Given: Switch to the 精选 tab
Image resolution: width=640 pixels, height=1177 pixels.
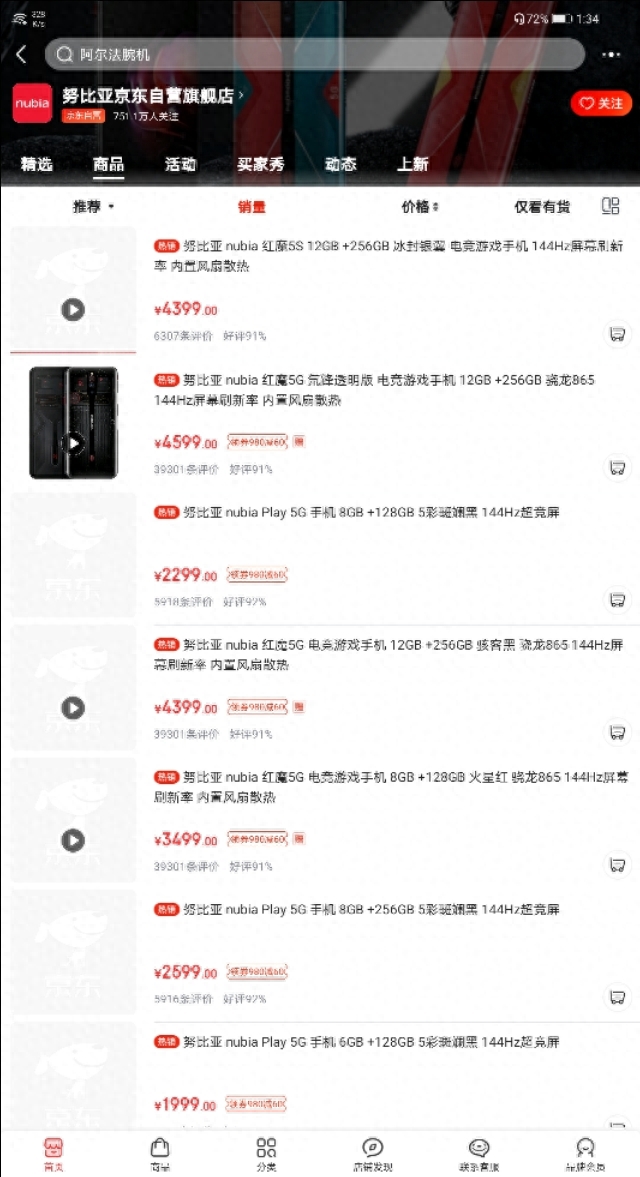Looking at the screenshot, I should point(37,164).
